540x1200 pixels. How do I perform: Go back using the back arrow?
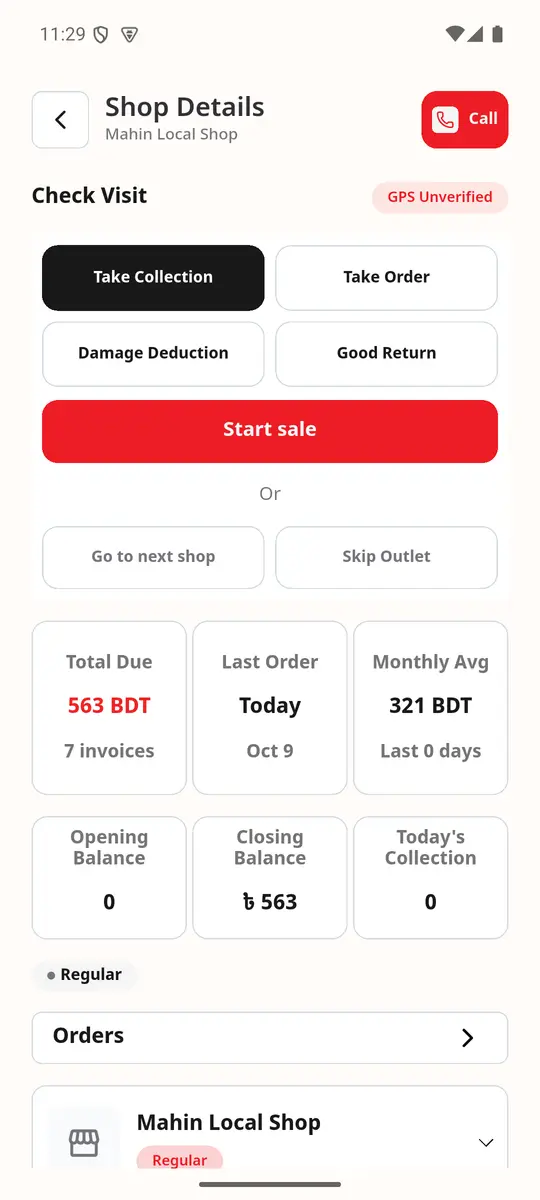click(60, 120)
